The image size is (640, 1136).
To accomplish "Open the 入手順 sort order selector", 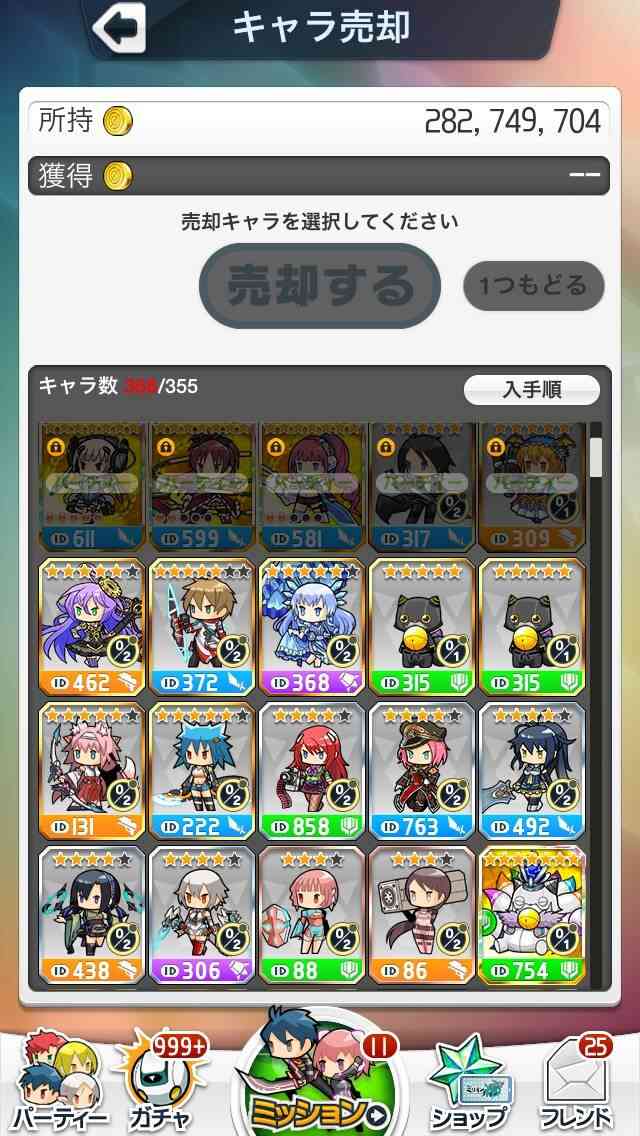I will (x=532, y=390).
